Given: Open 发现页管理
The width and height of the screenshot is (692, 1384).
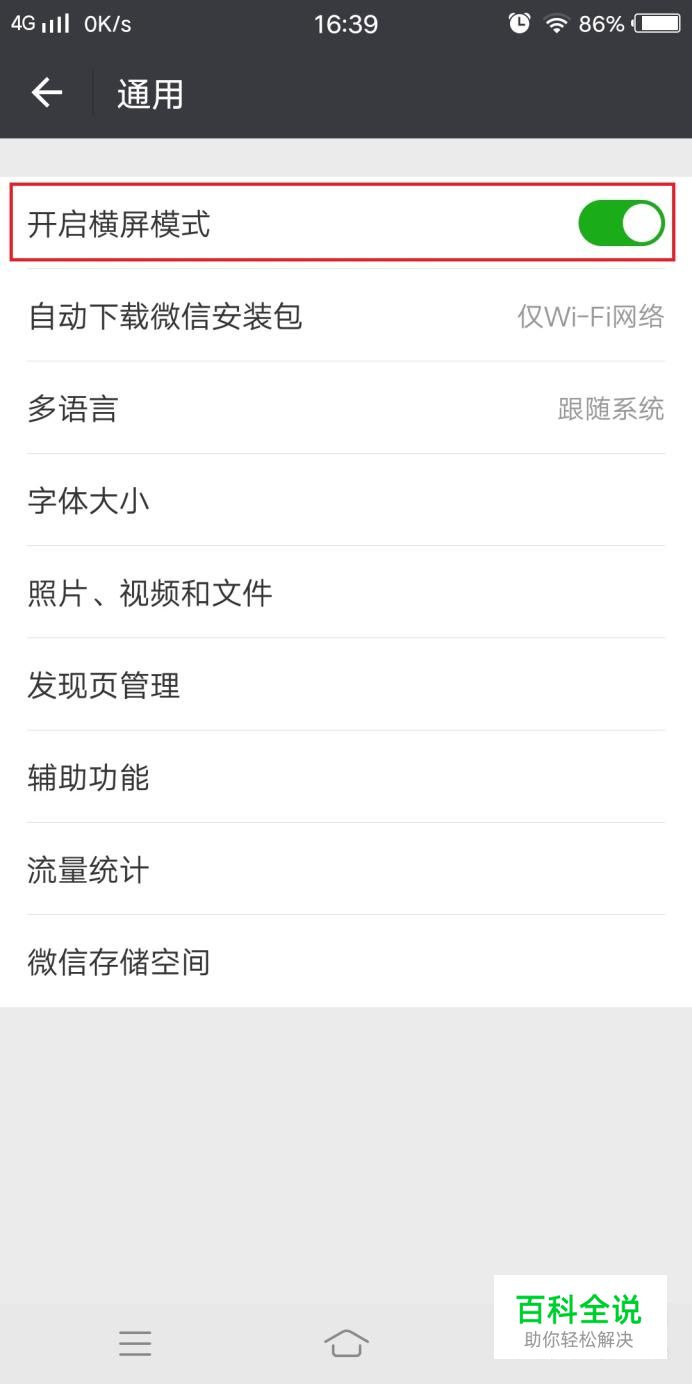Looking at the screenshot, I should tap(346, 685).
